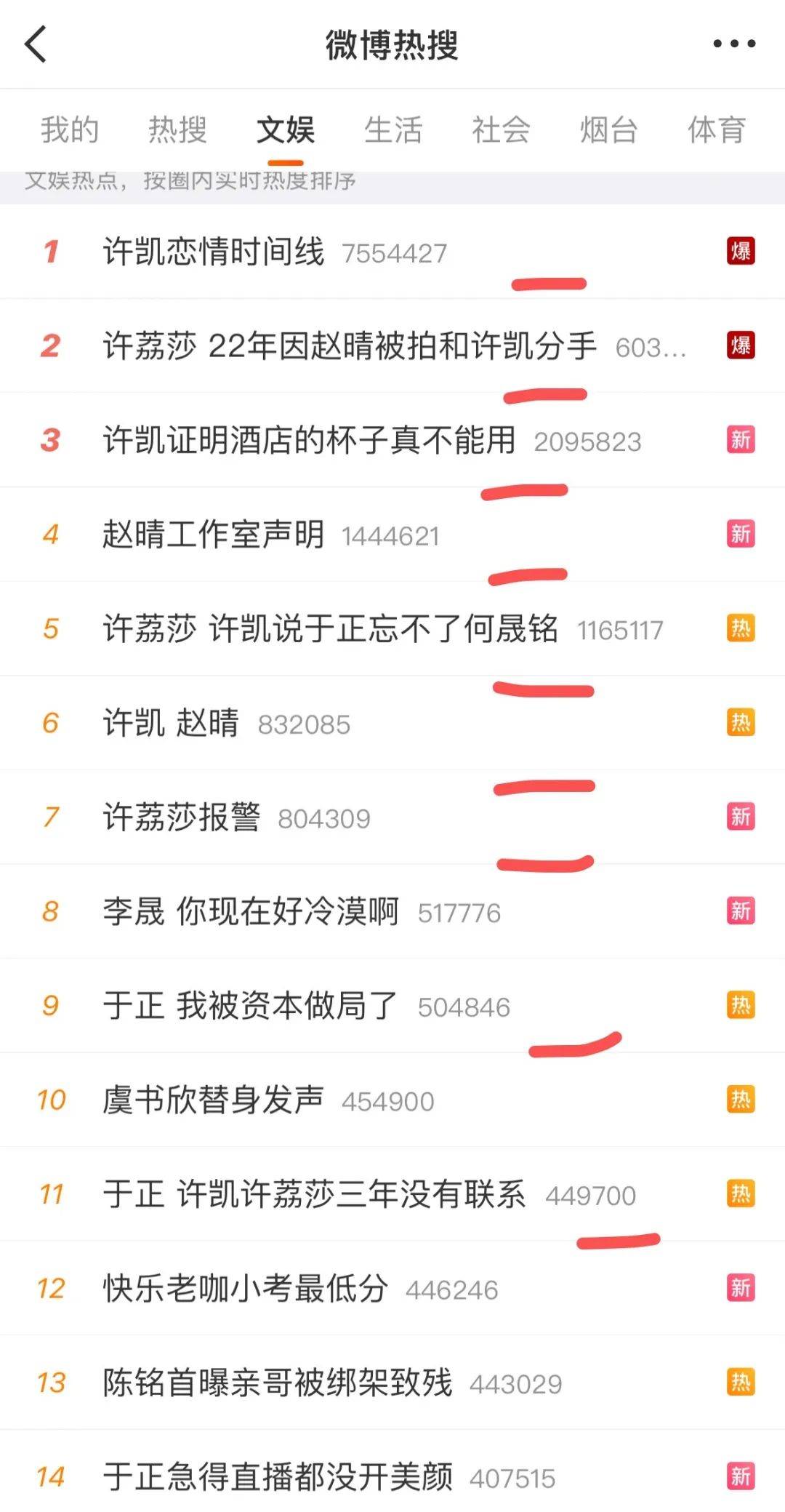Click the 爆 badge beside 许凯恋情时间线

click(x=740, y=252)
